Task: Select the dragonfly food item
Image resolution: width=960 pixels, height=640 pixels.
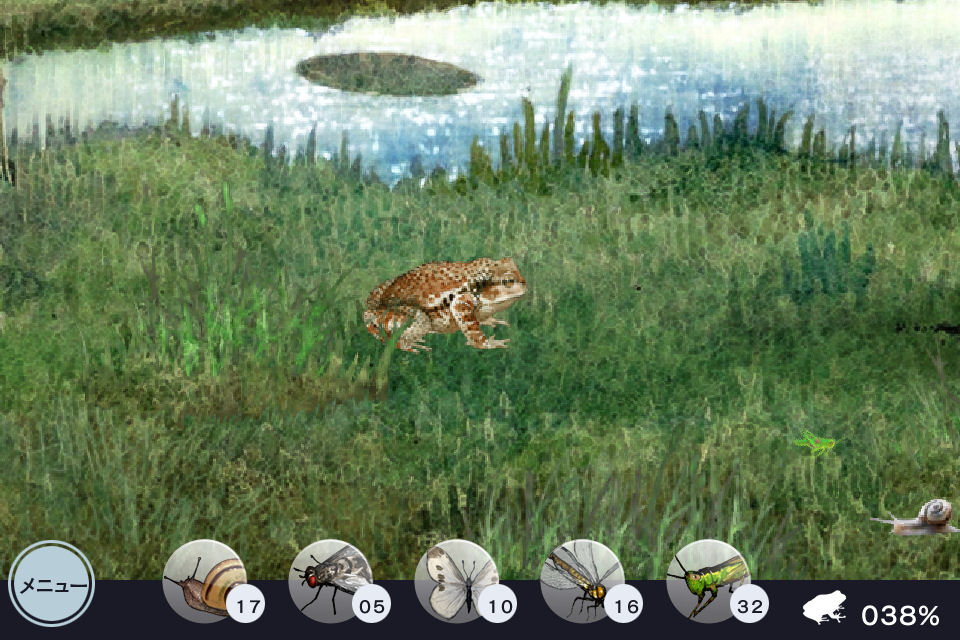Action: coord(583,582)
